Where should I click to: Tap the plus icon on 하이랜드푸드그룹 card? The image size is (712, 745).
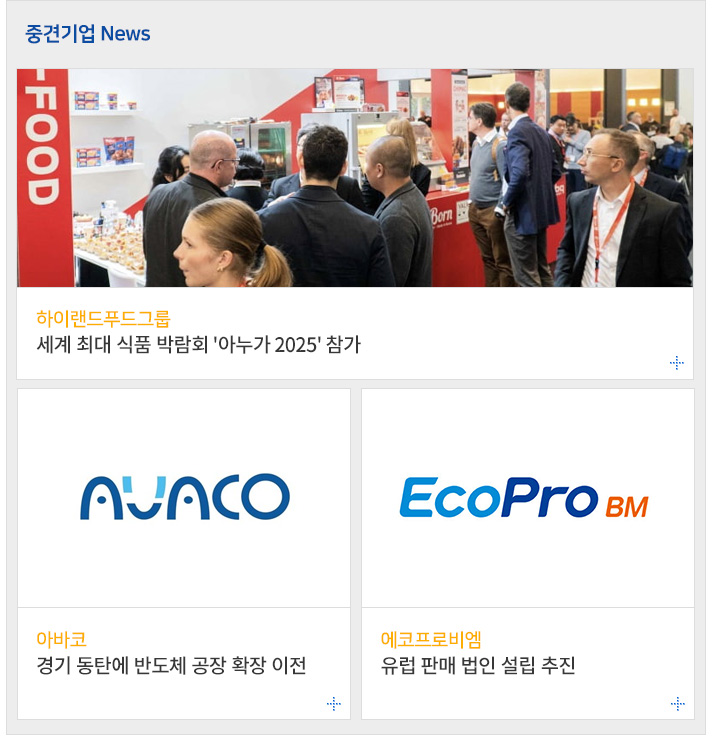click(x=677, y=363)
